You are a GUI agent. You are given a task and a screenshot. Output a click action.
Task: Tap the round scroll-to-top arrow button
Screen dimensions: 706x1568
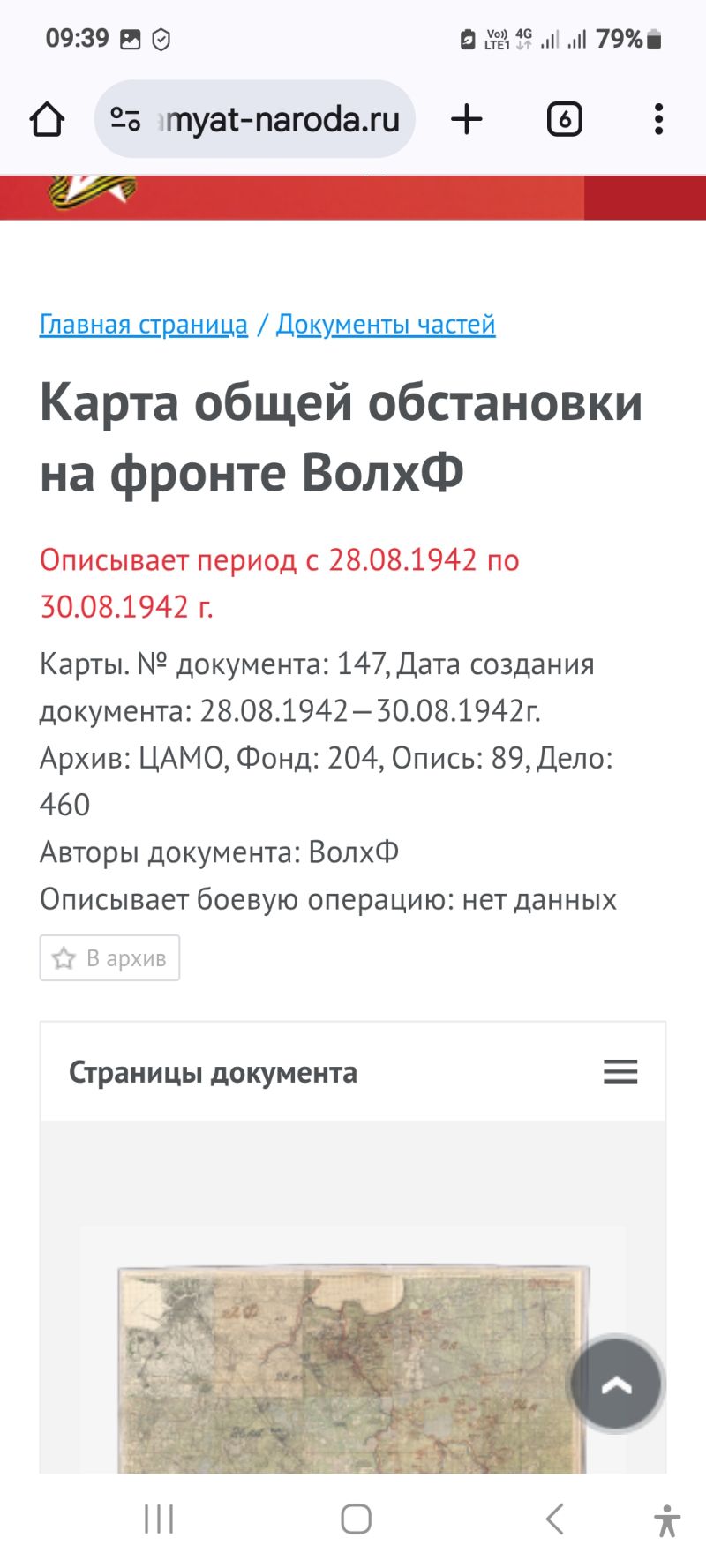point(616,1384)
